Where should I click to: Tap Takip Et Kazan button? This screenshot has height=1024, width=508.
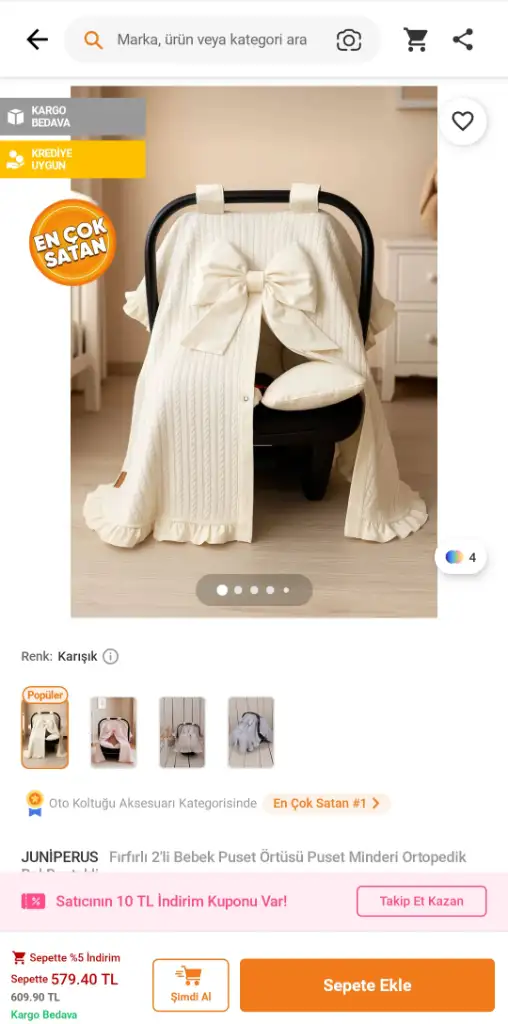pyautogui.click(x=421, y=901)
